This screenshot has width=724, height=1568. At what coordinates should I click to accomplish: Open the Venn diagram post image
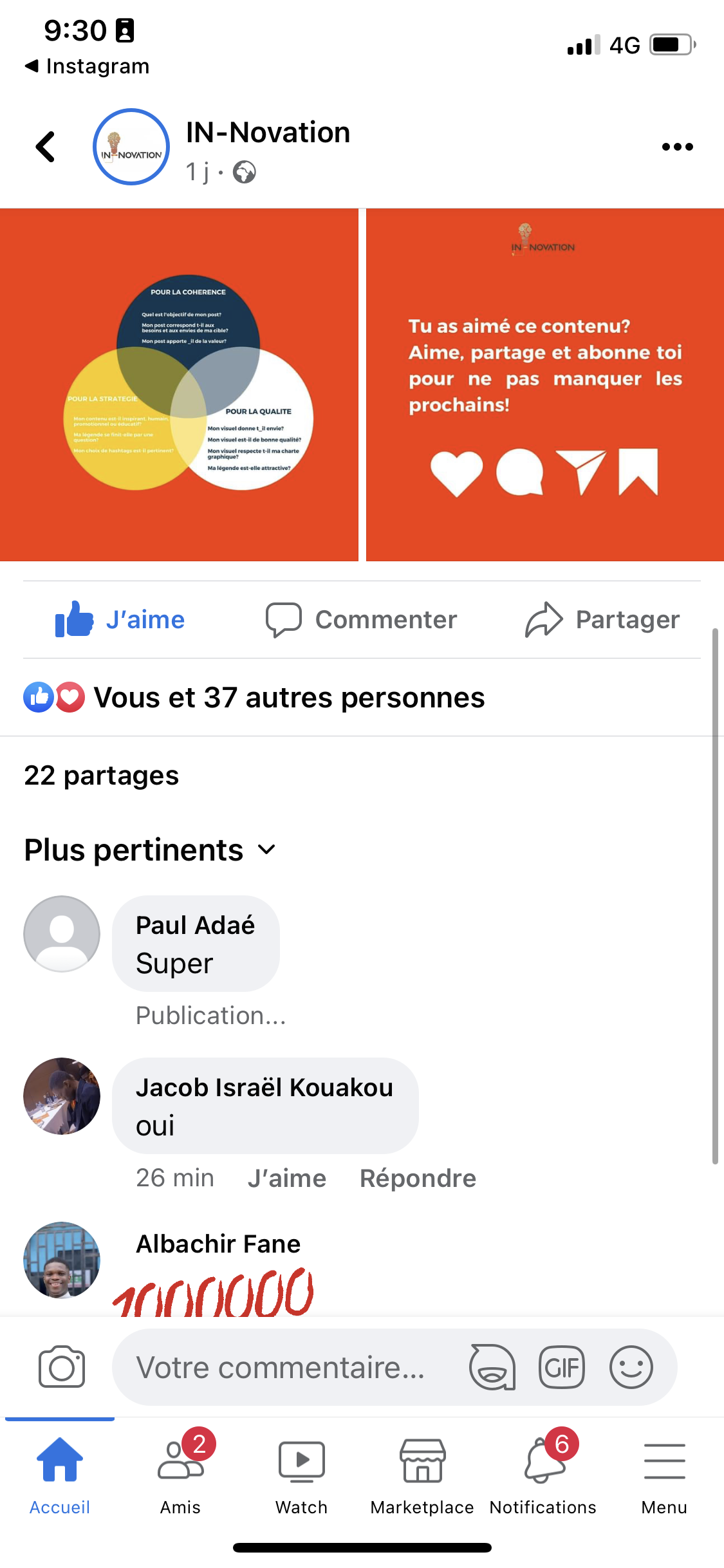tap(179, 385)
